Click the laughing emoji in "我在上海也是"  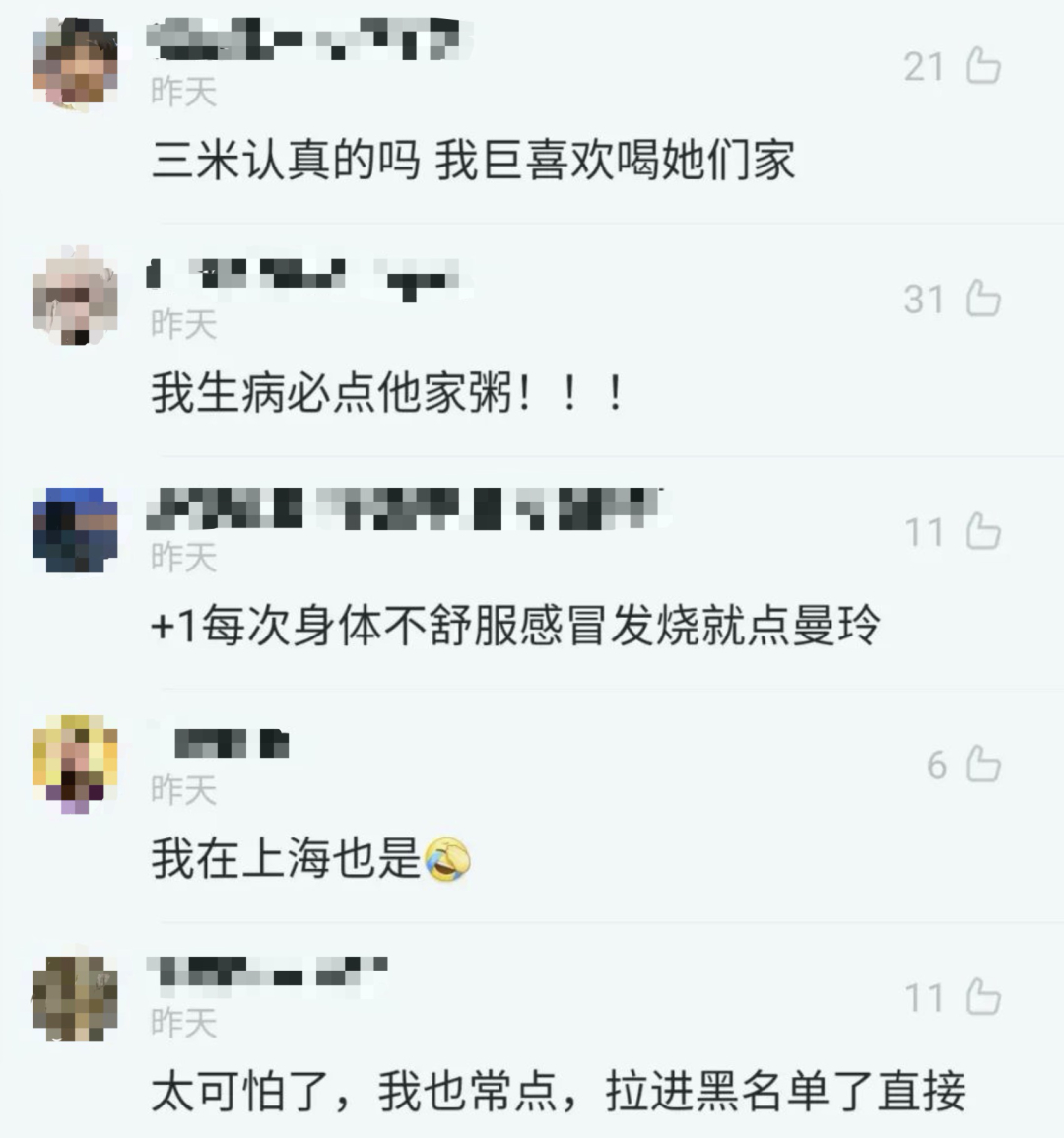[x=445, y=860]
